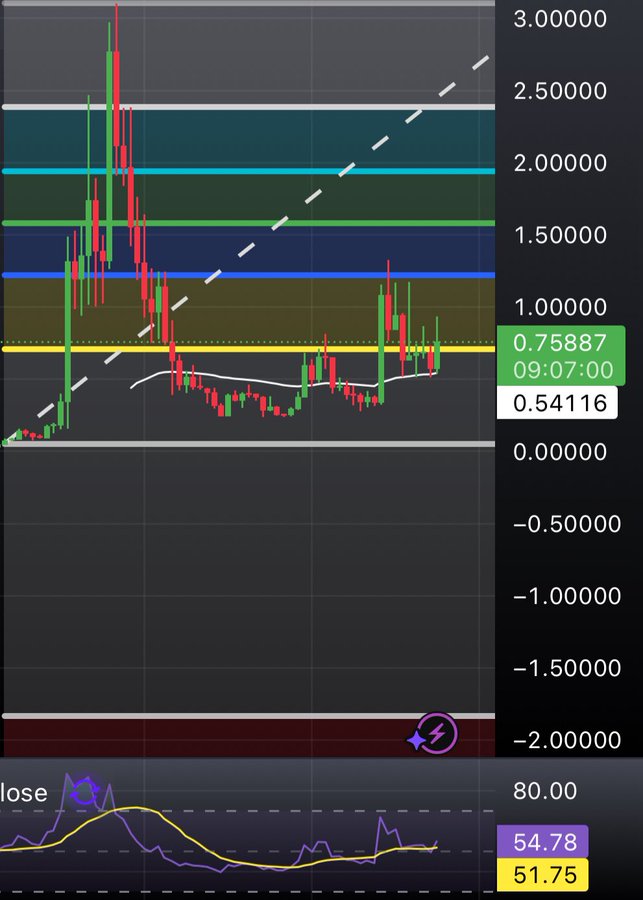Tap the purple circular icon beside RSI label
Image resolution: width=643 pixels, height=900 pixels.
coord(85,792)
